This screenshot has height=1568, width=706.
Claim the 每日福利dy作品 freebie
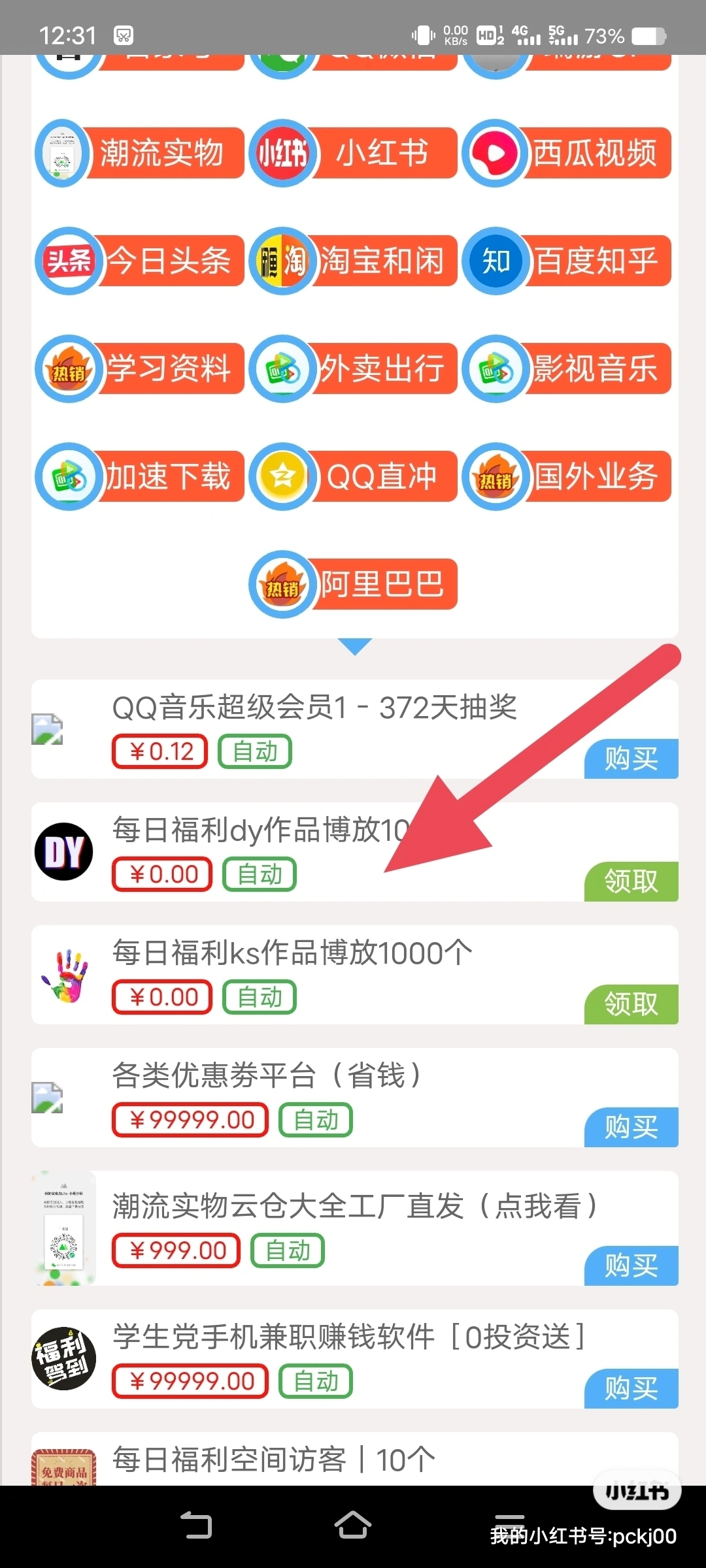tap(631, 882)
